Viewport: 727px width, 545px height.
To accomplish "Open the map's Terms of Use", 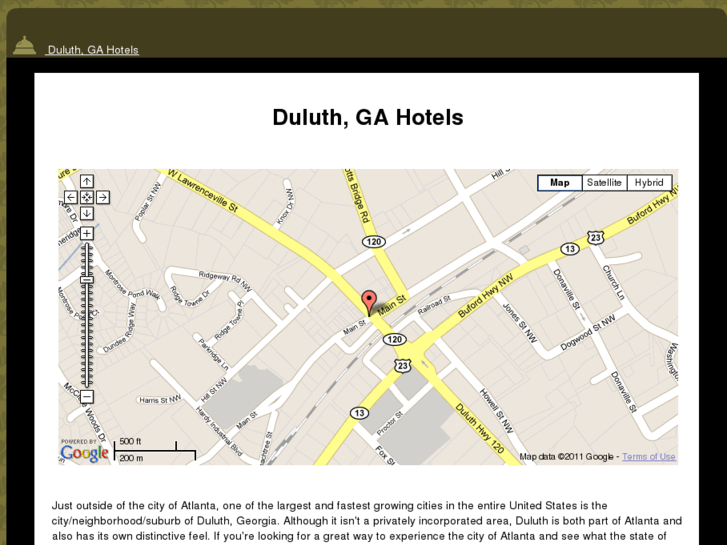I will pos(648,457).
